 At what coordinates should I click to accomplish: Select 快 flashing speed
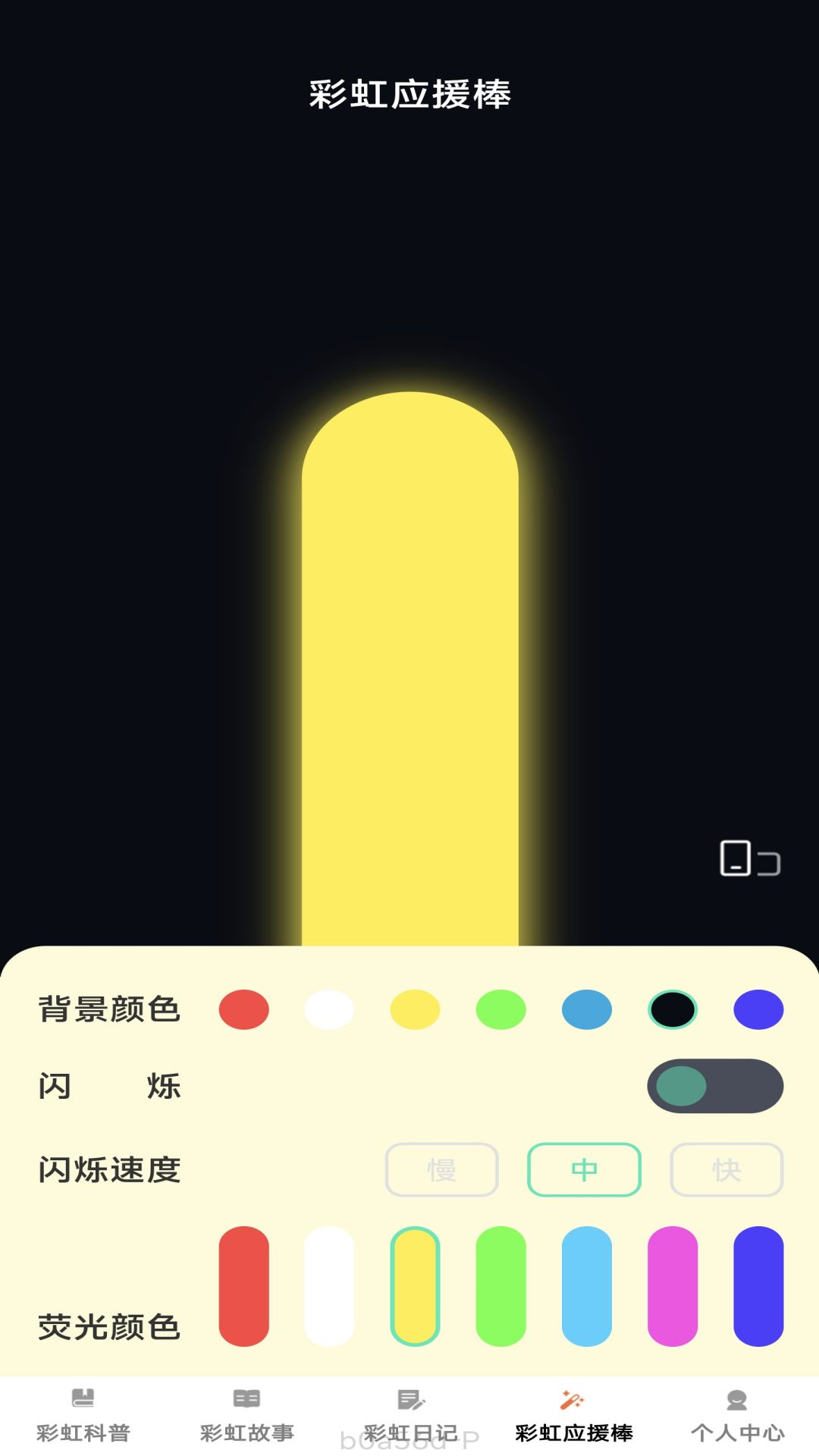(726, 1169)
